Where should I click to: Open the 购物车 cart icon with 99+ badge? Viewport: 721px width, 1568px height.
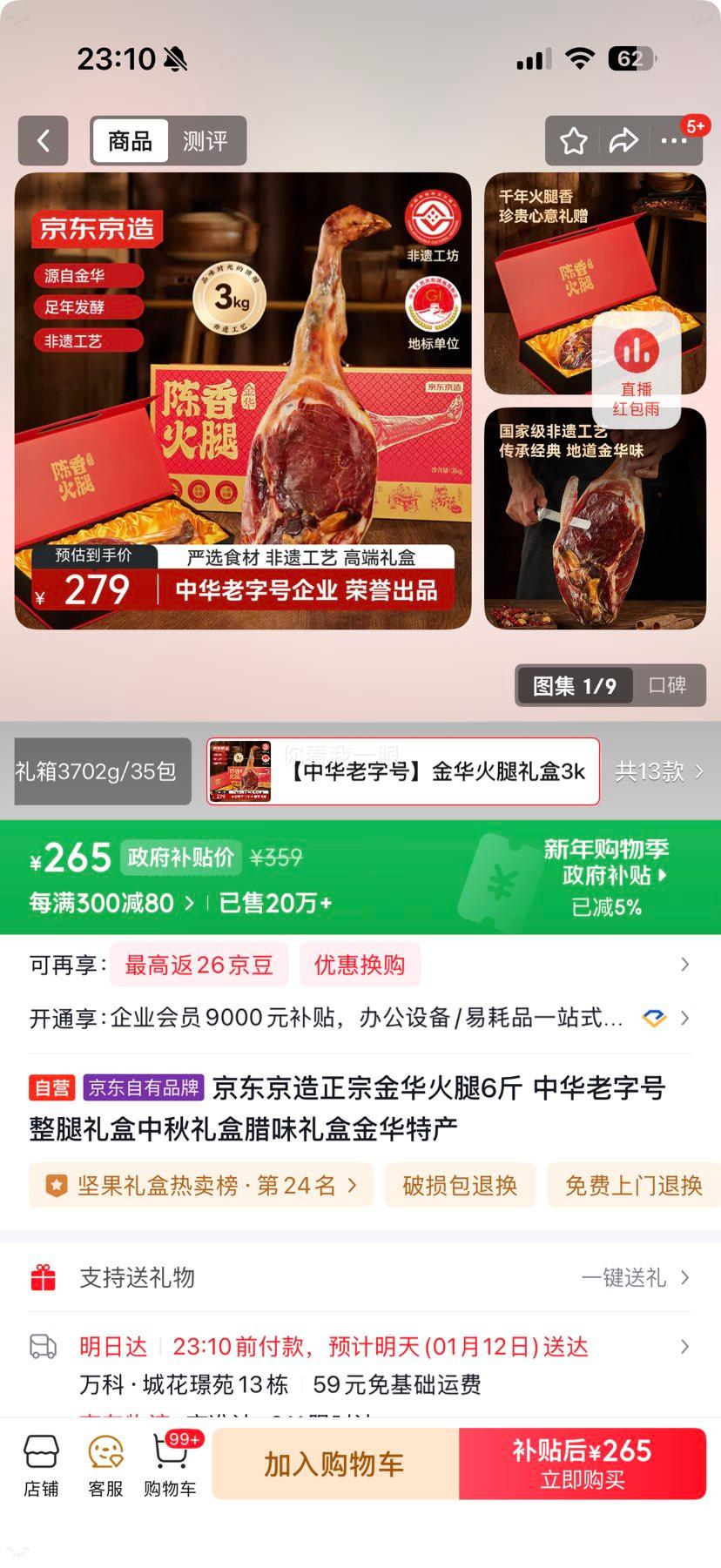pos(168,1462)
